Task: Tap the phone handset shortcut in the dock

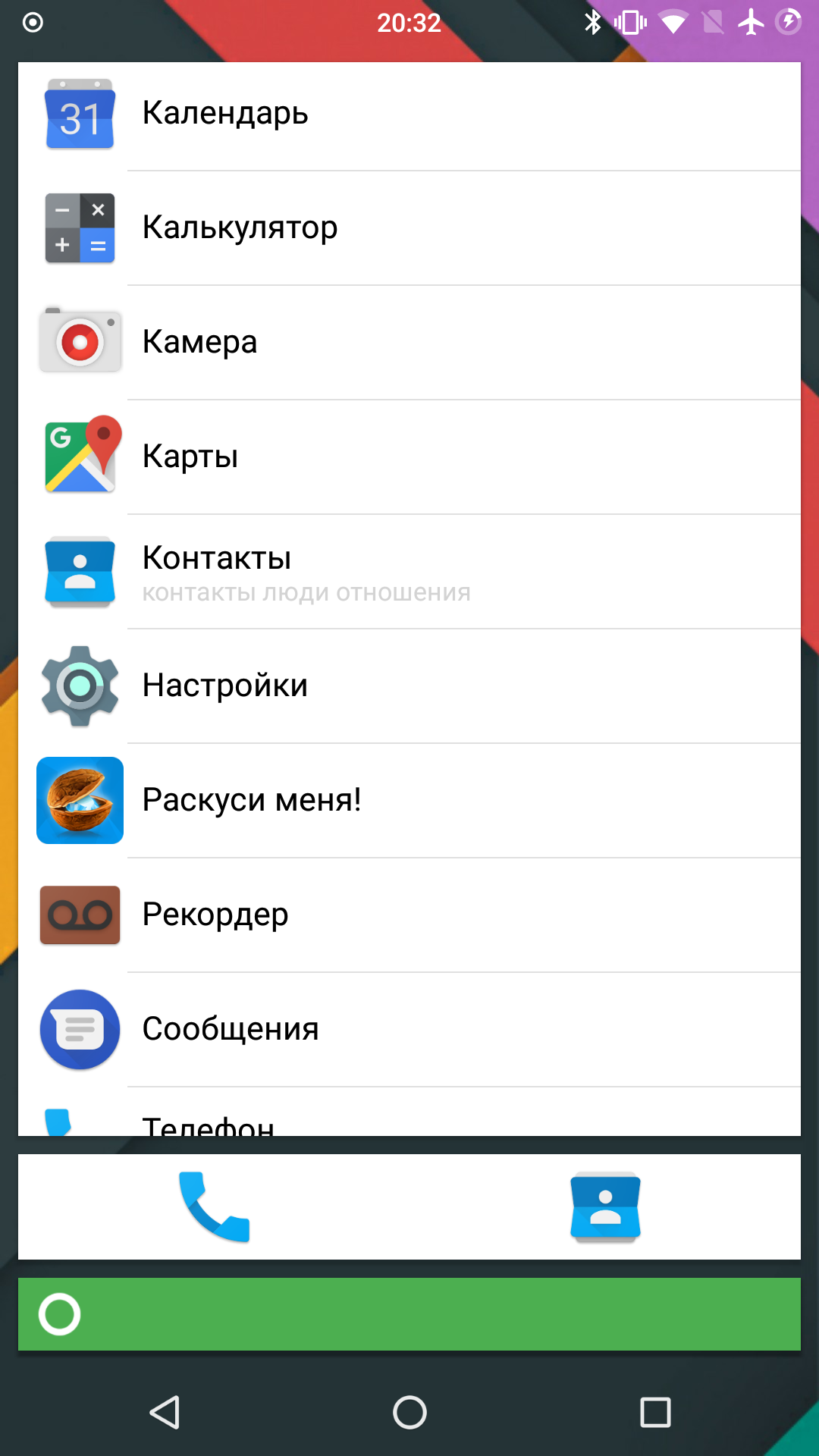Action: (x=214, y=1207)
